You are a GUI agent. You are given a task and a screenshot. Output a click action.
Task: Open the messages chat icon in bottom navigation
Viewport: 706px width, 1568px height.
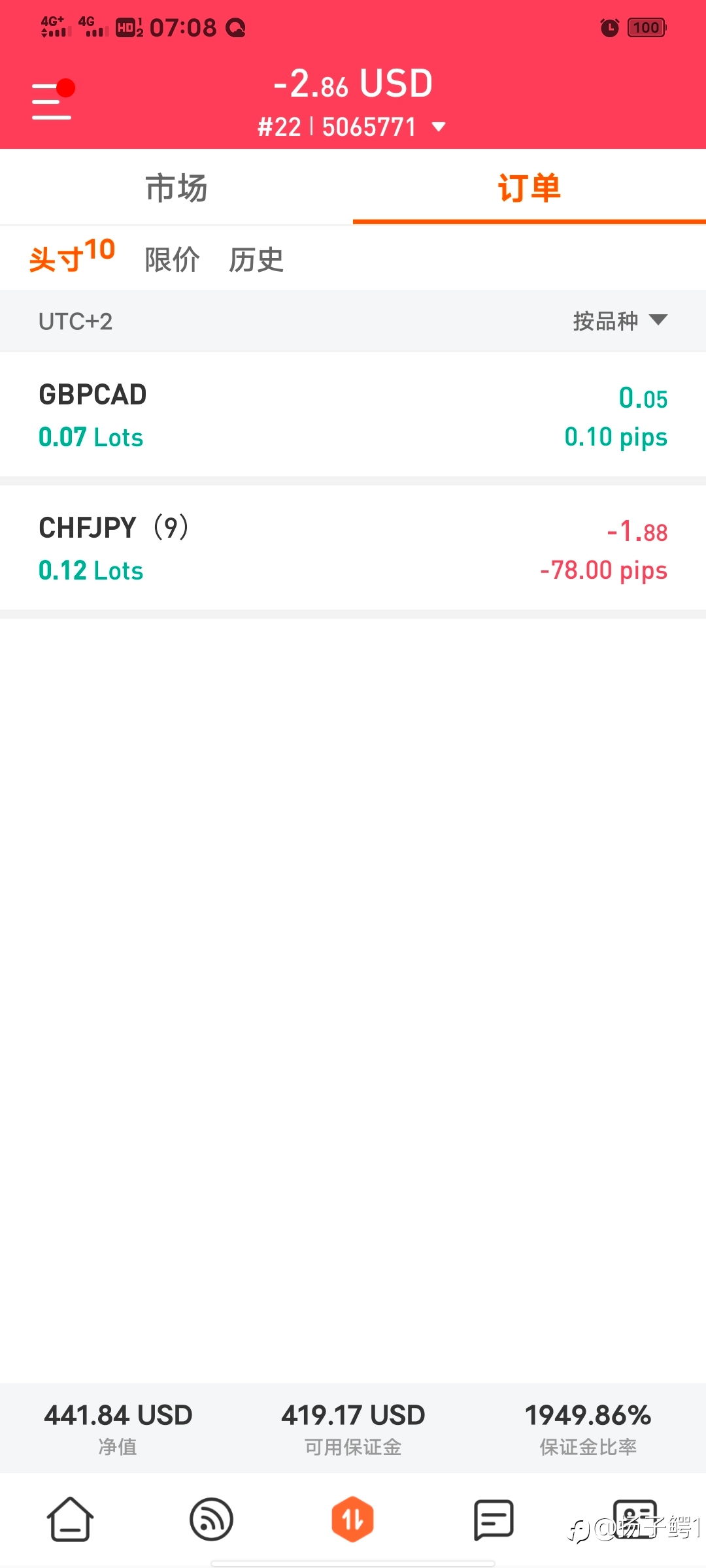pos(494,1519)
